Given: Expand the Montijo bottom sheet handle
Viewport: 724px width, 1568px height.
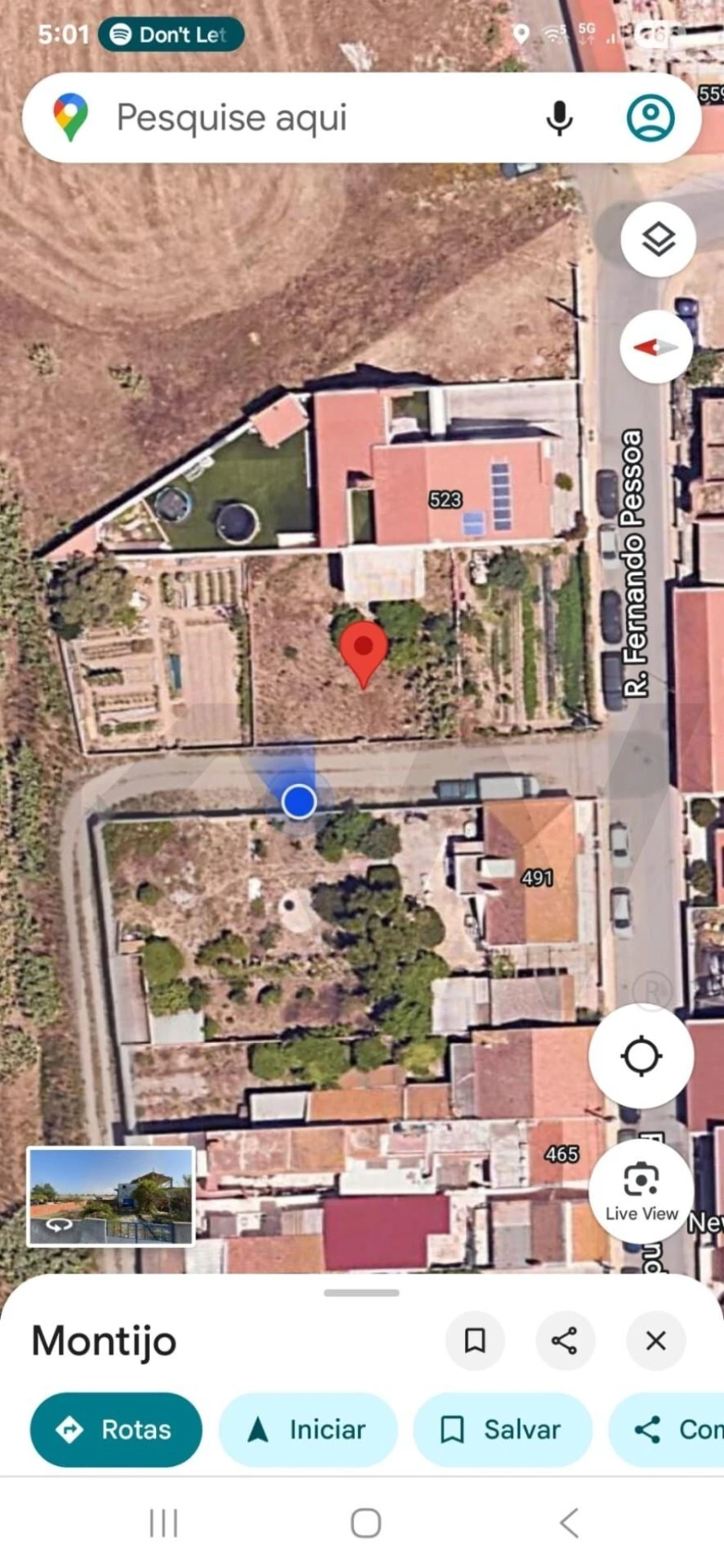Looking at the screenshot, I should tap(362, 1292).
